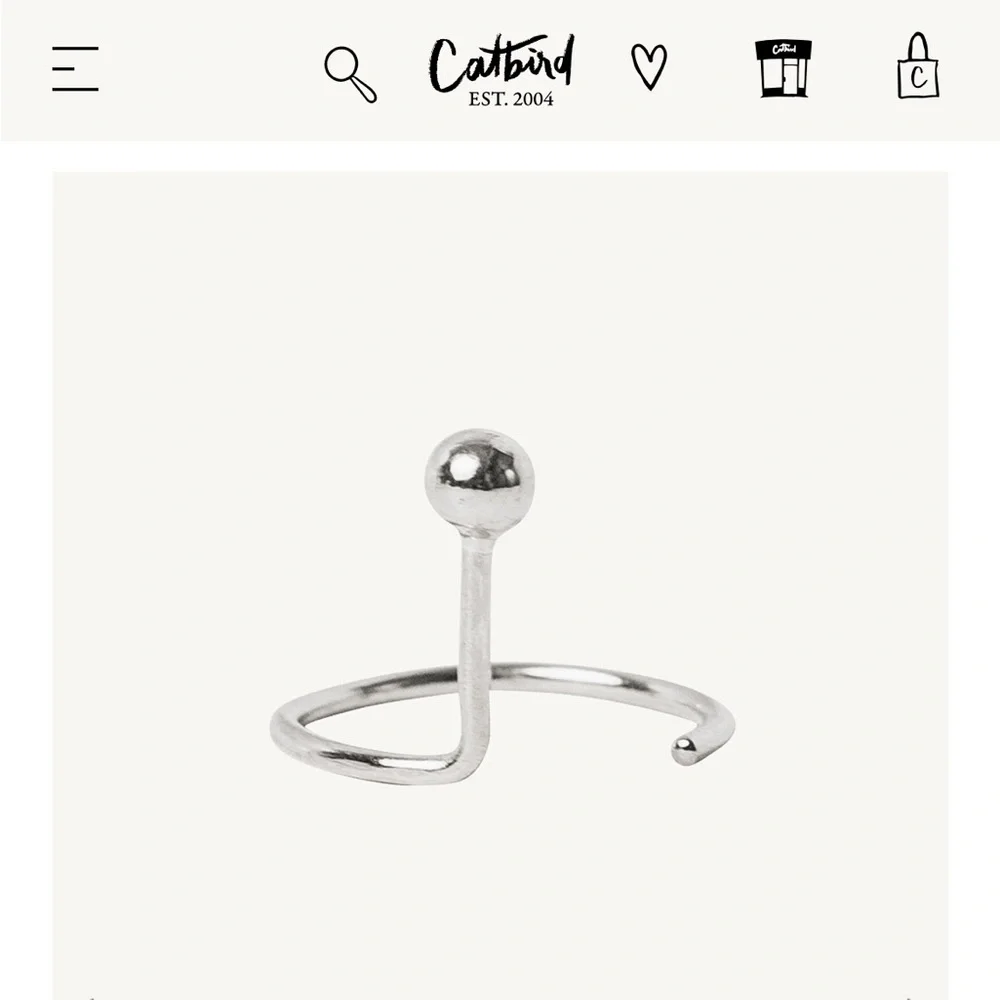Open the hamburger menu
The width and height of the screenshot is (1000, 1000).
click(x=75, y=69)
